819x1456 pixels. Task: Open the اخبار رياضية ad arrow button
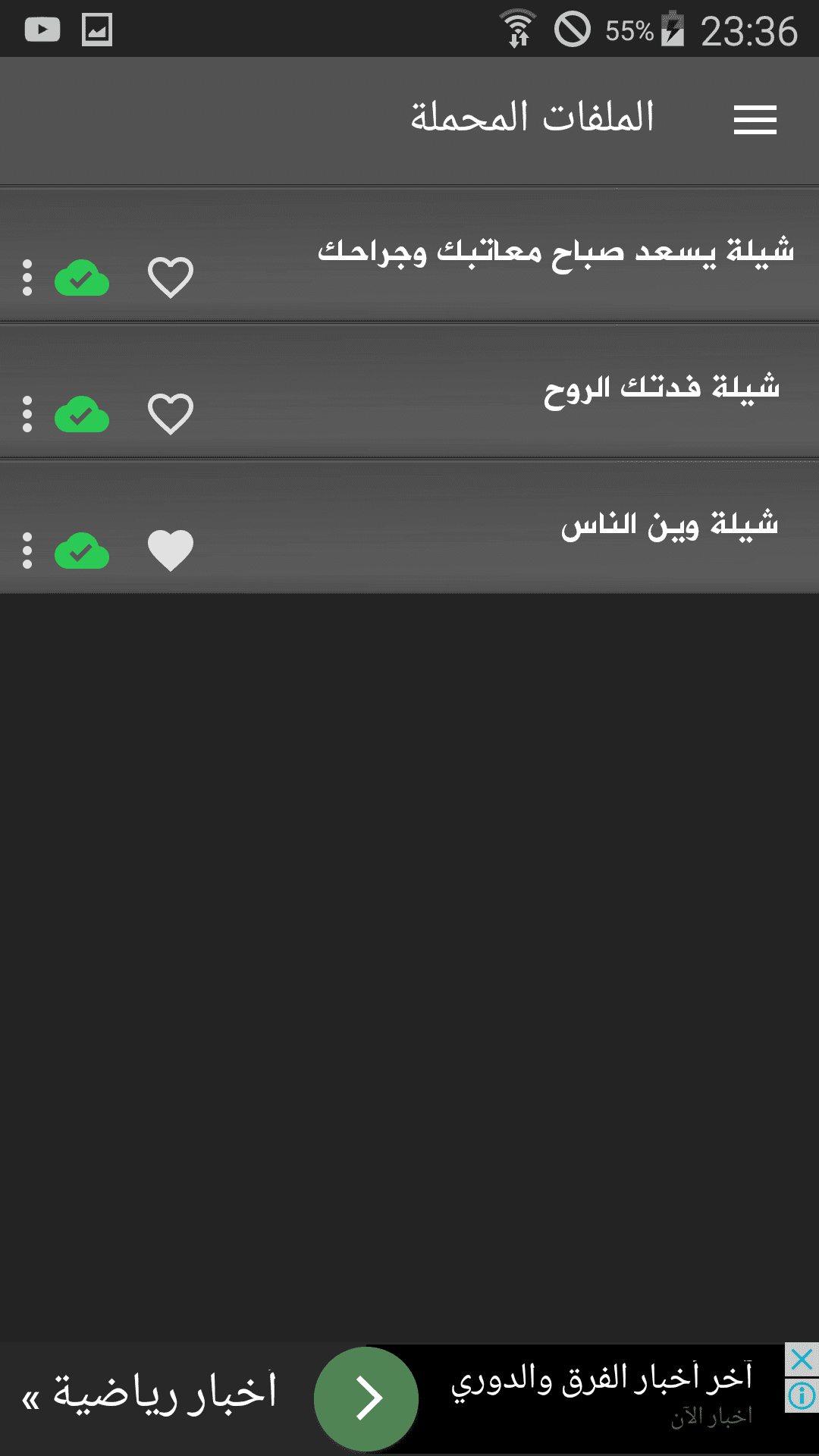[x=366, y=1398]
